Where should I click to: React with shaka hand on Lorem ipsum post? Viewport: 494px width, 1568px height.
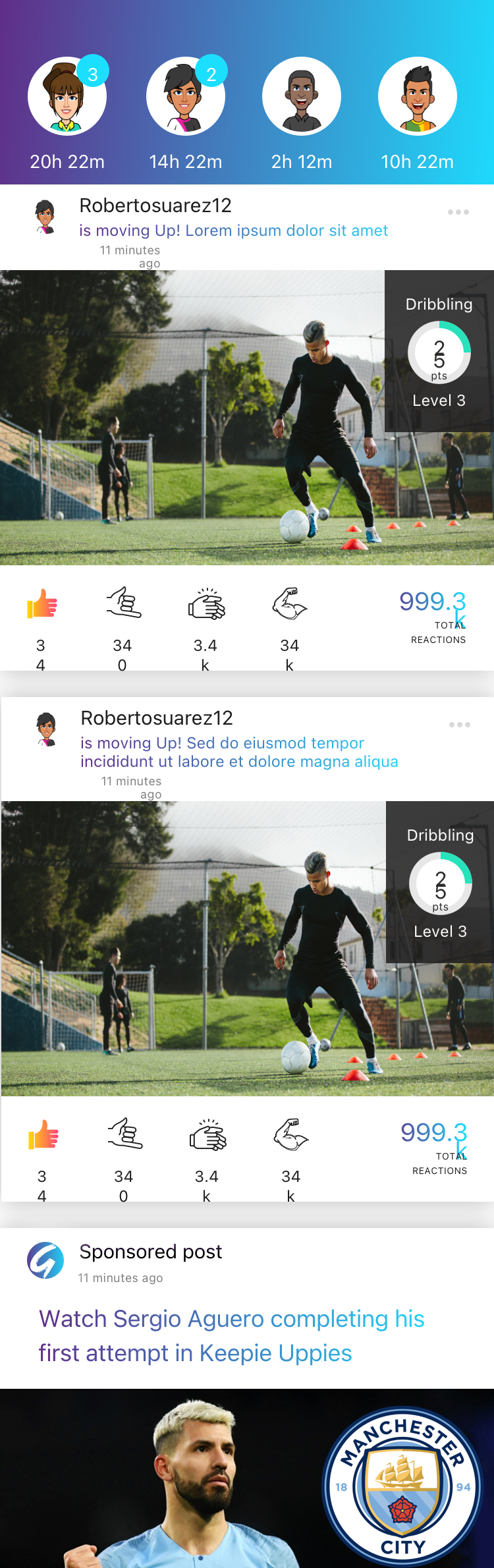coord(124,603)
